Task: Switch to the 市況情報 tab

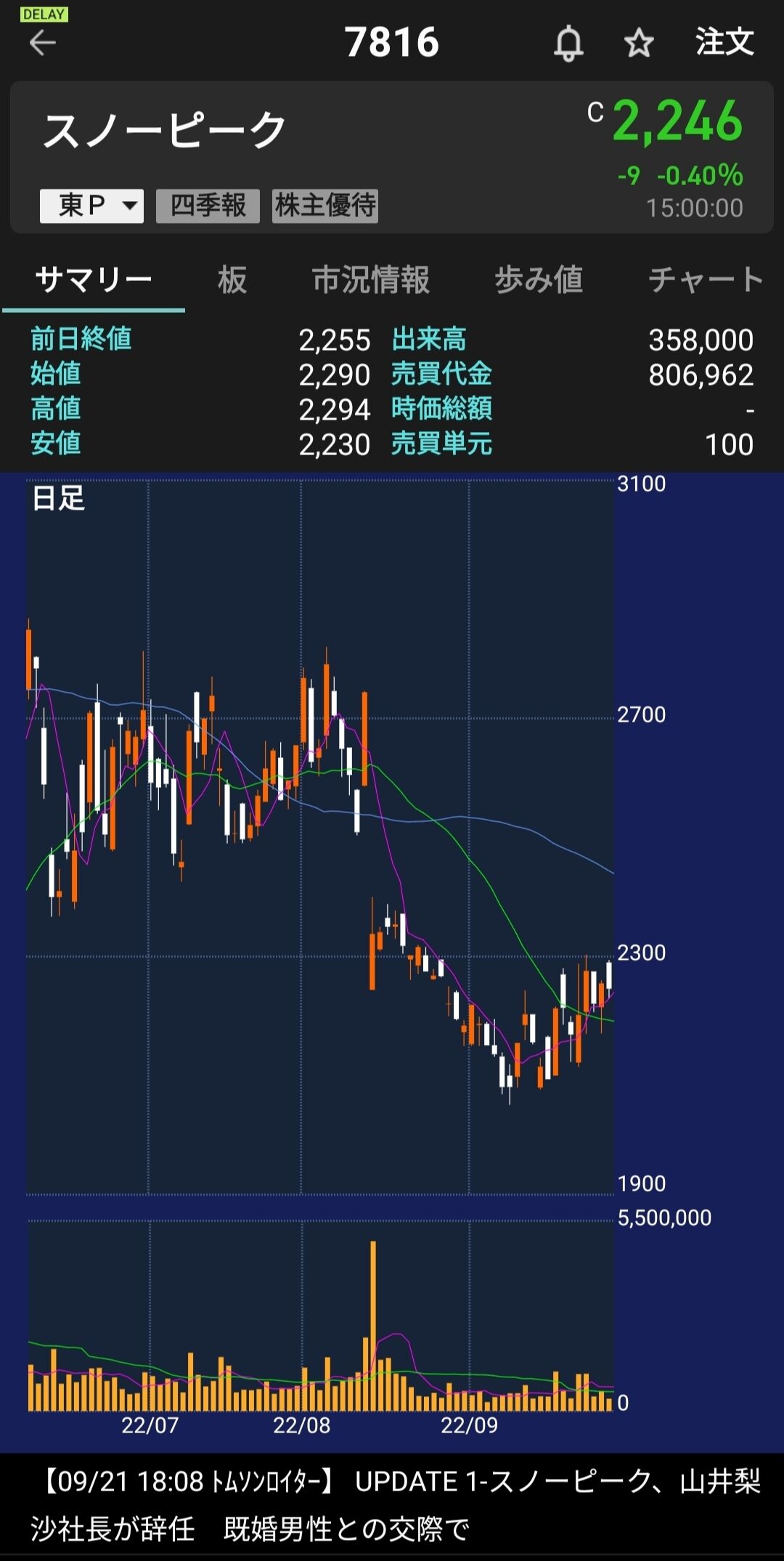Action: point(371,280)
